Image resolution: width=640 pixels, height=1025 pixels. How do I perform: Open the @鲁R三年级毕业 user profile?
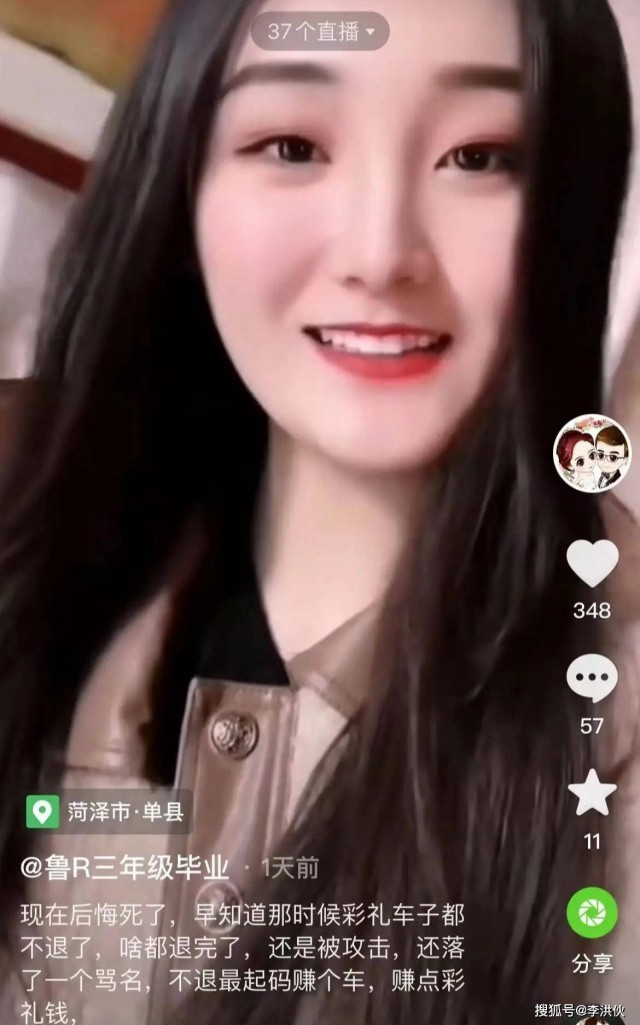[126, 867]
